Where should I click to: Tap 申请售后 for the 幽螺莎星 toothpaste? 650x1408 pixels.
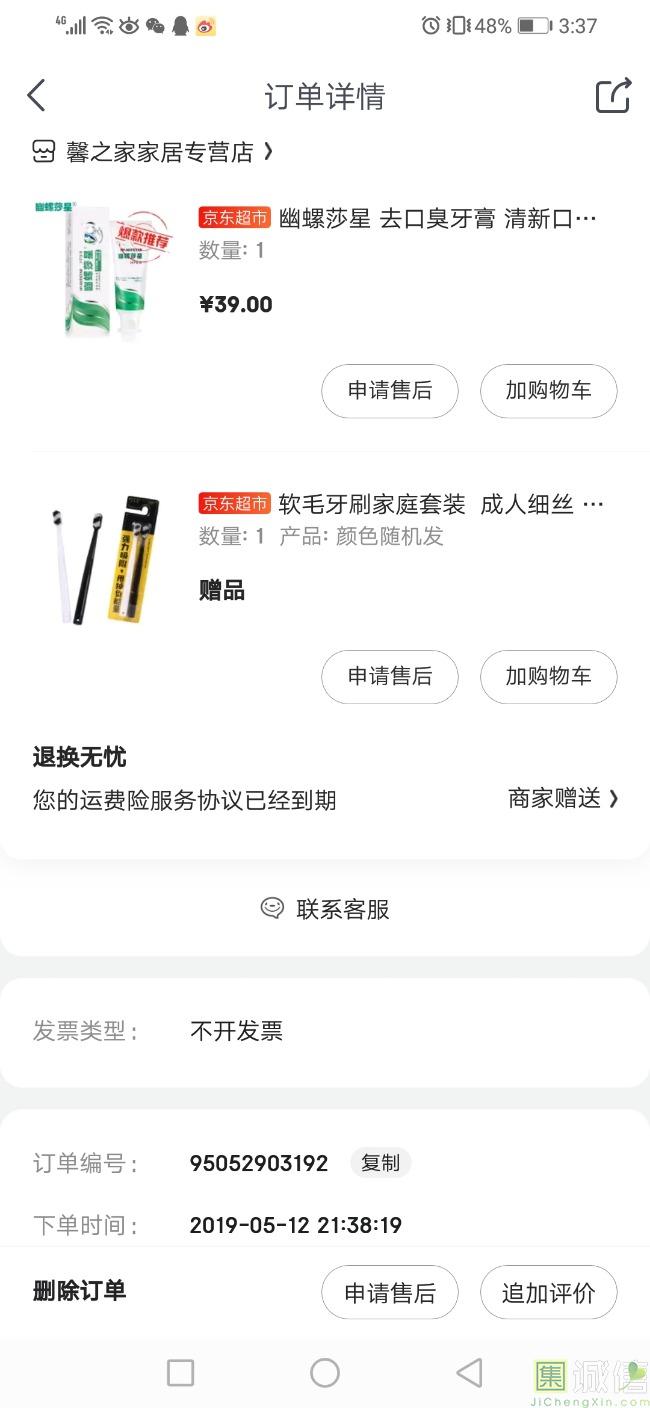pyautogui.click(x=389, y=391)
